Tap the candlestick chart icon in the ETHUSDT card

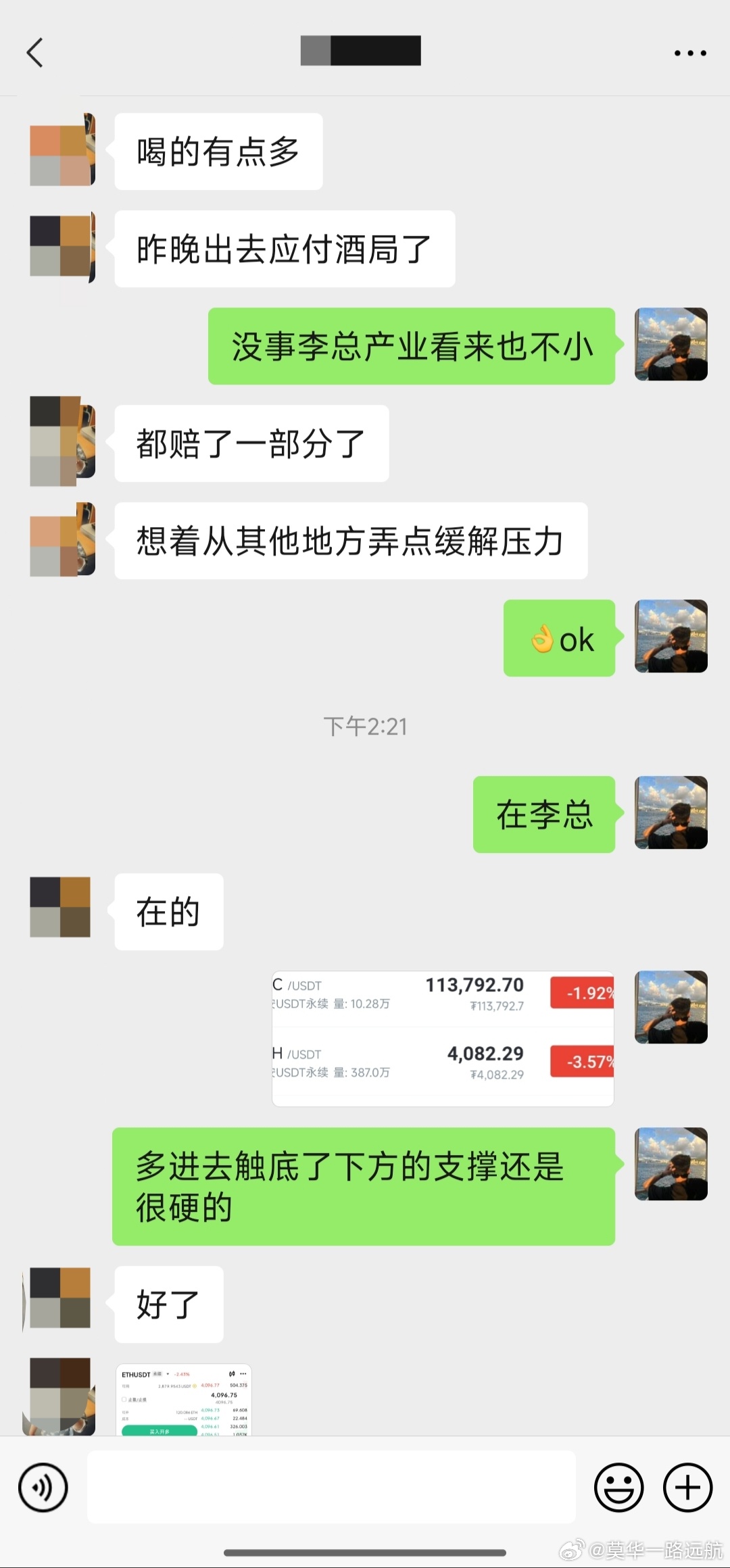coord(232,1373)
